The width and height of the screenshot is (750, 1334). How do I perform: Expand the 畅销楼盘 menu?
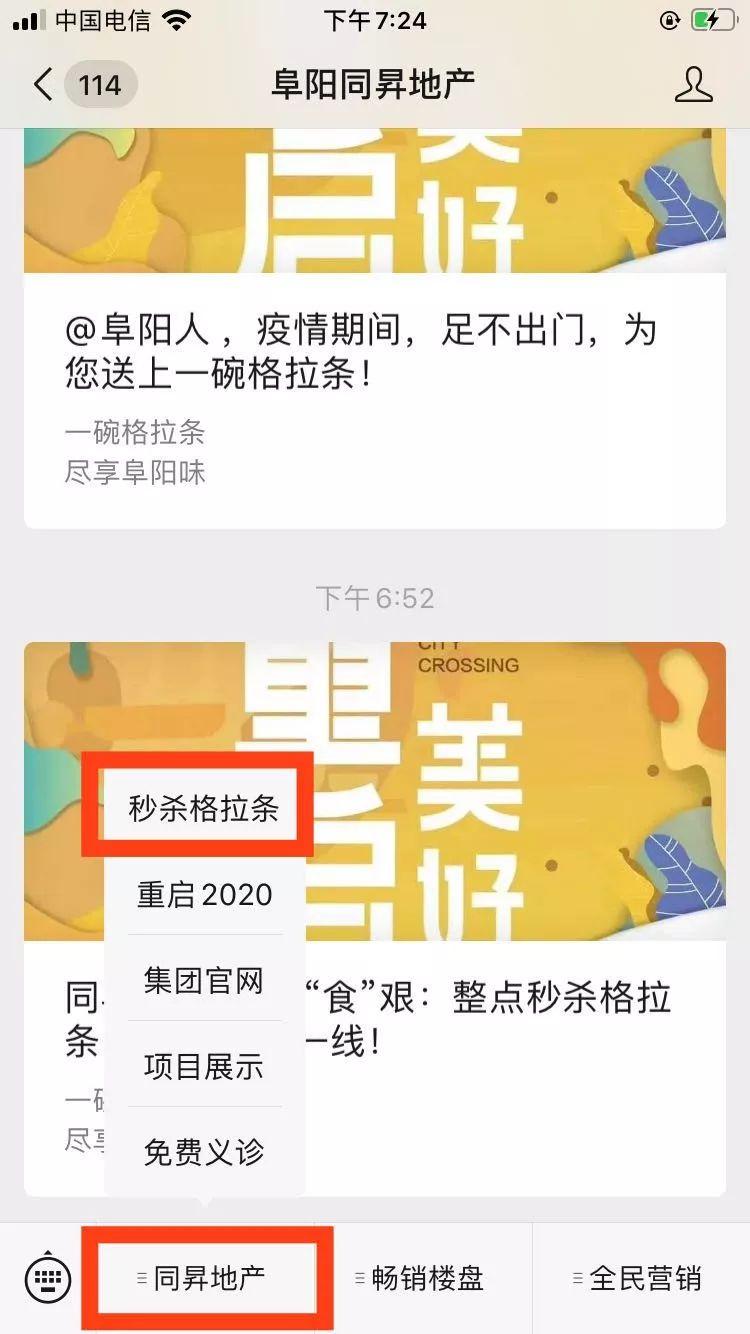(x=425, y=1278)
